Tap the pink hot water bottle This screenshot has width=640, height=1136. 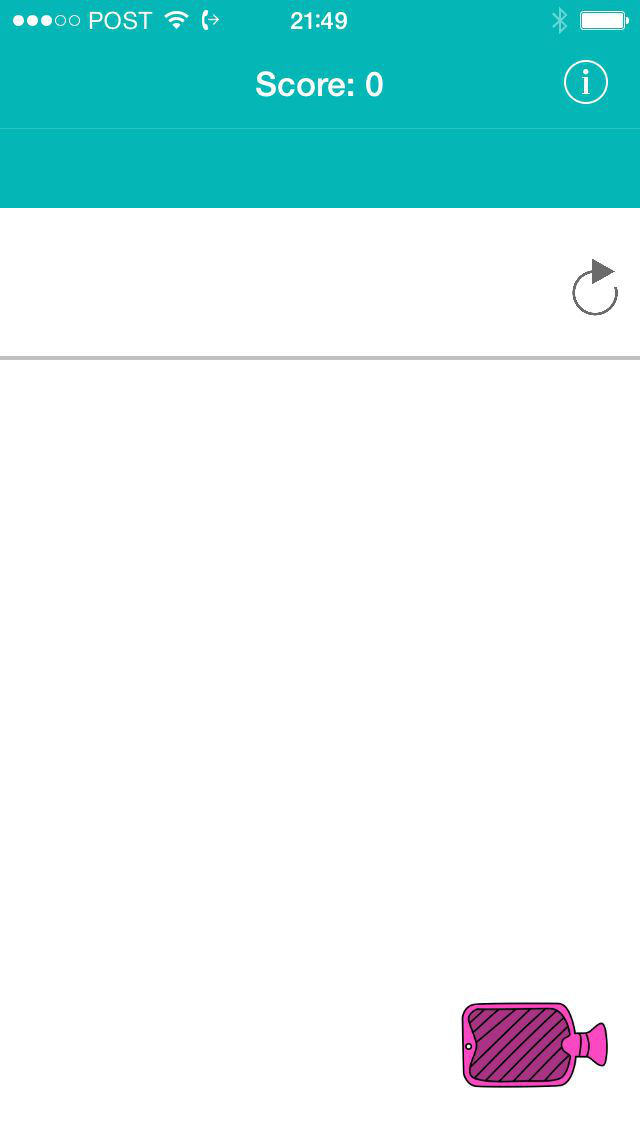tap(535, 1045)
